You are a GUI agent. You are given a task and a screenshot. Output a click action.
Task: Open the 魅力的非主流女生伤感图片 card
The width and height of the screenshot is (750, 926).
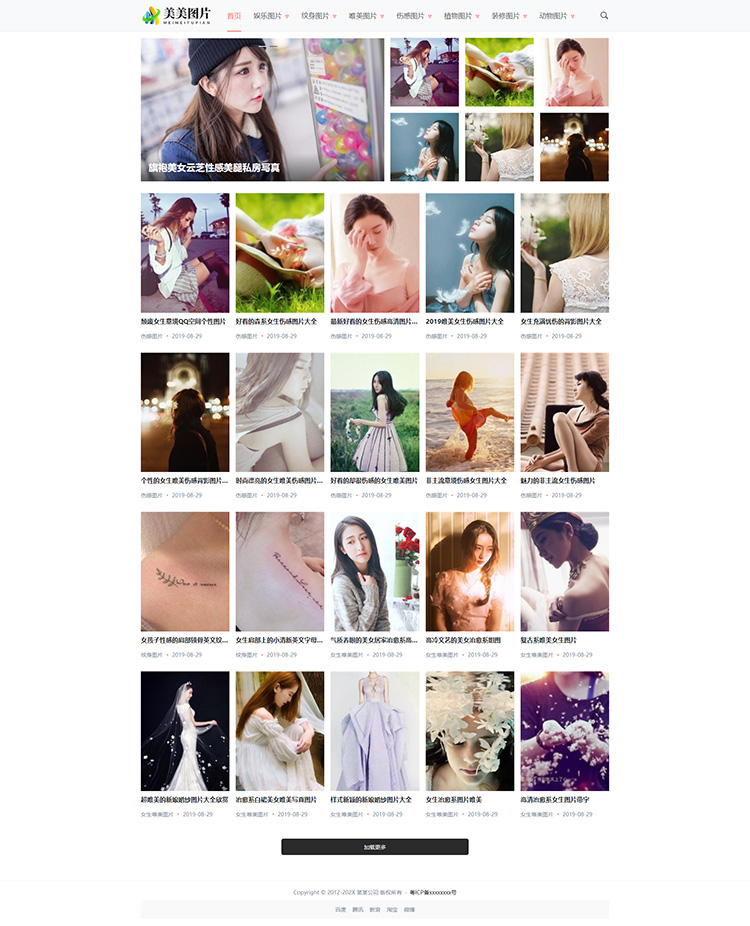click(564, 412)
